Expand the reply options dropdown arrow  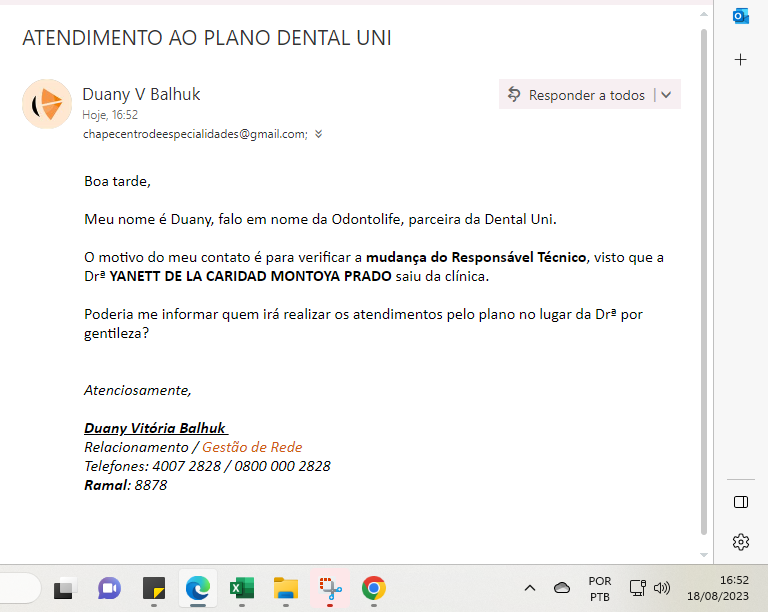pyautogui.click(x=667, y=95)
